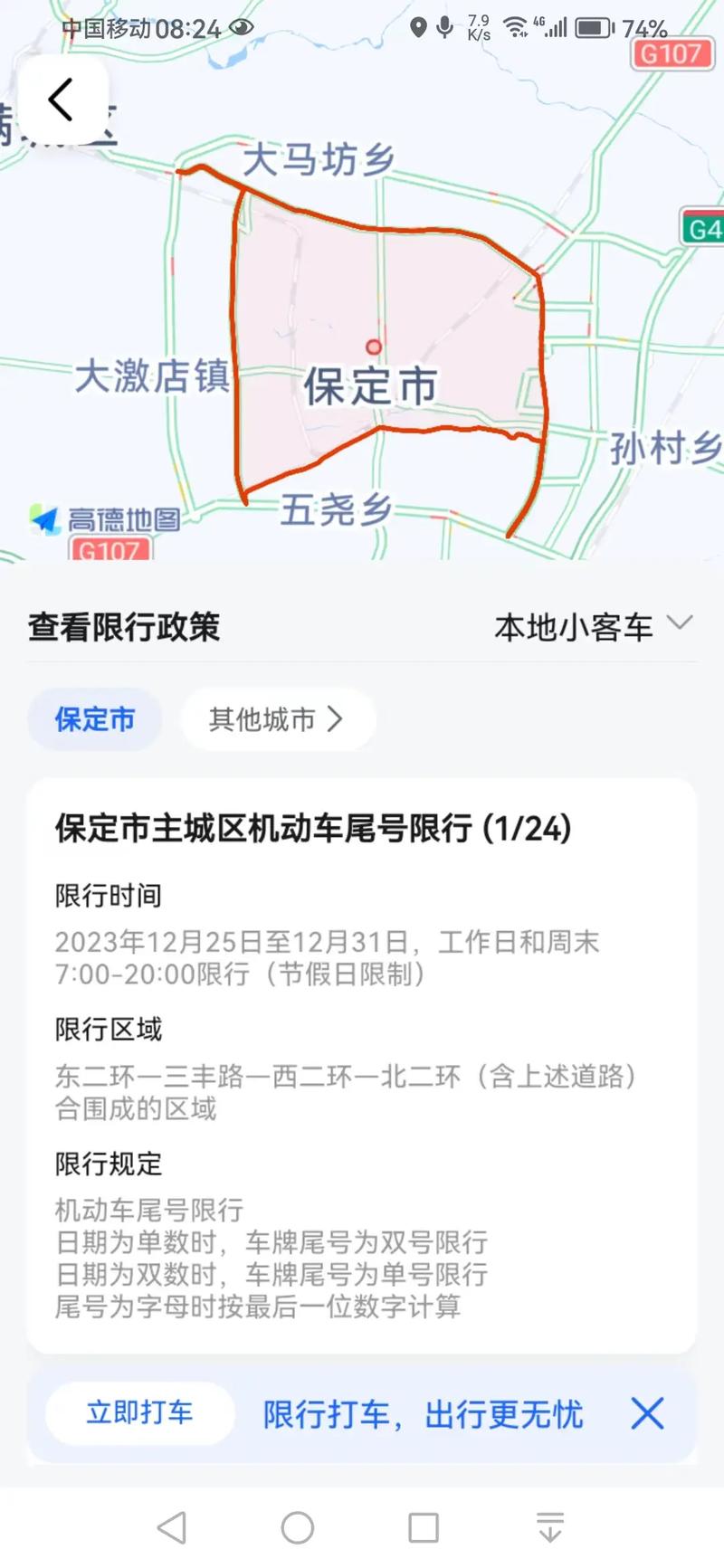Tap the G107 road badge at top right
724x1568 pixels.
[672, 52]
